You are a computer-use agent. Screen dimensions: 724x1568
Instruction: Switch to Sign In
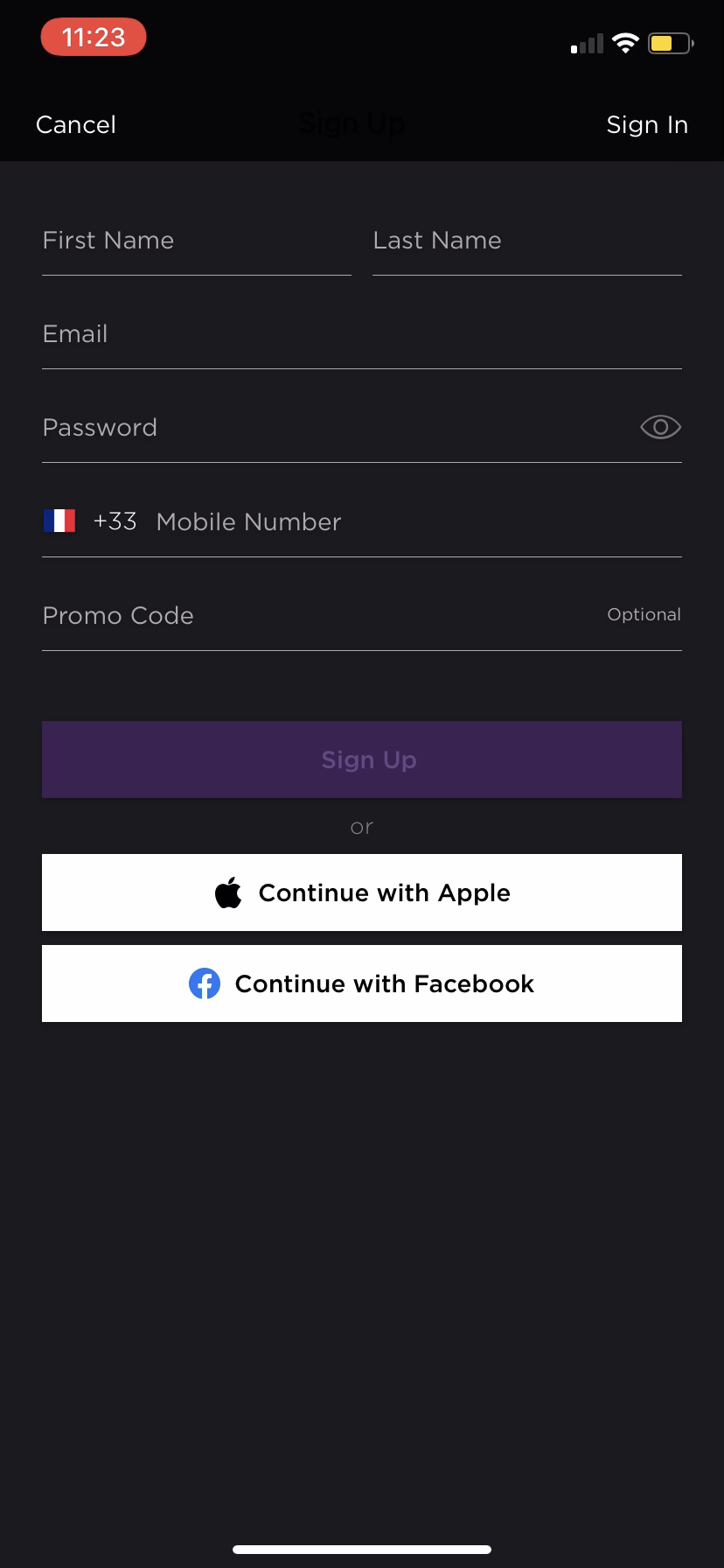647,124
